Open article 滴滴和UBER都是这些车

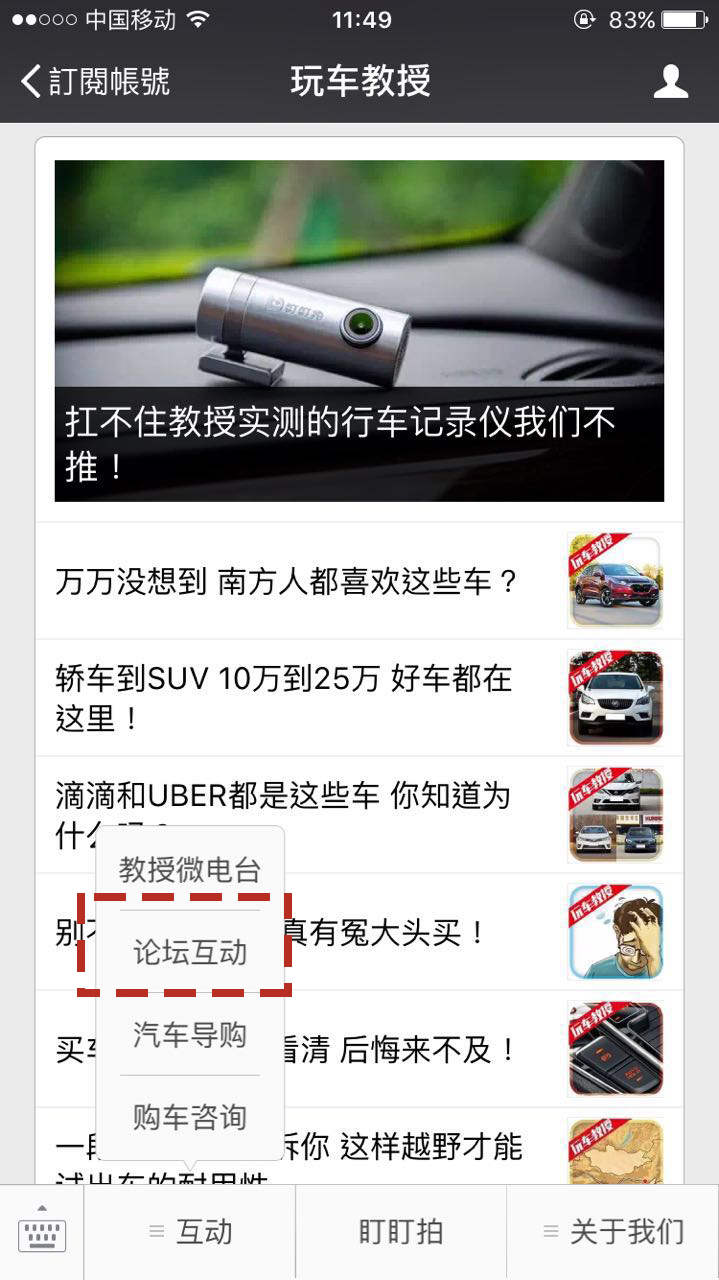click(400, 797)
